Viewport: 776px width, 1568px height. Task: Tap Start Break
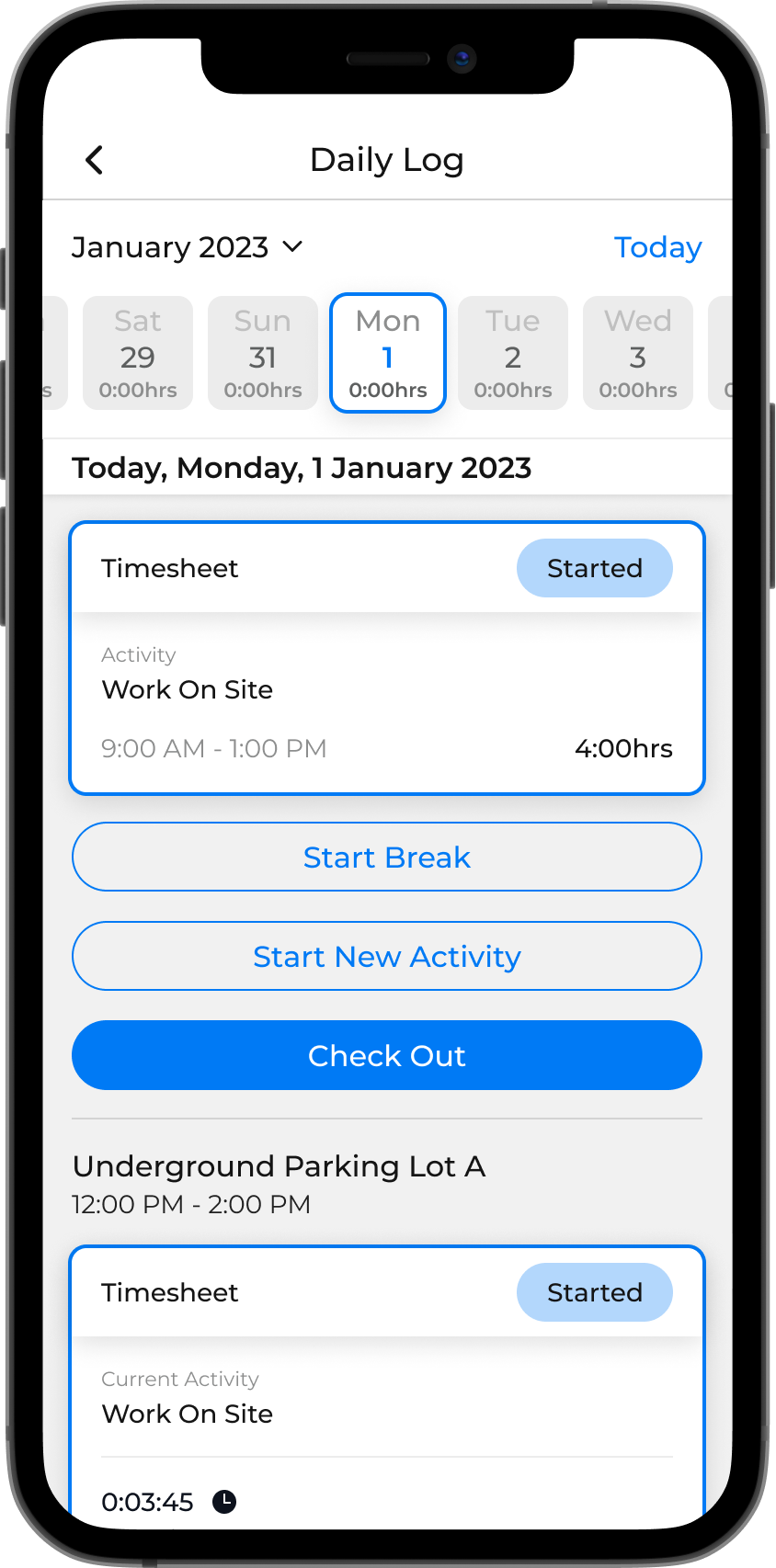[x=387, y=857]
